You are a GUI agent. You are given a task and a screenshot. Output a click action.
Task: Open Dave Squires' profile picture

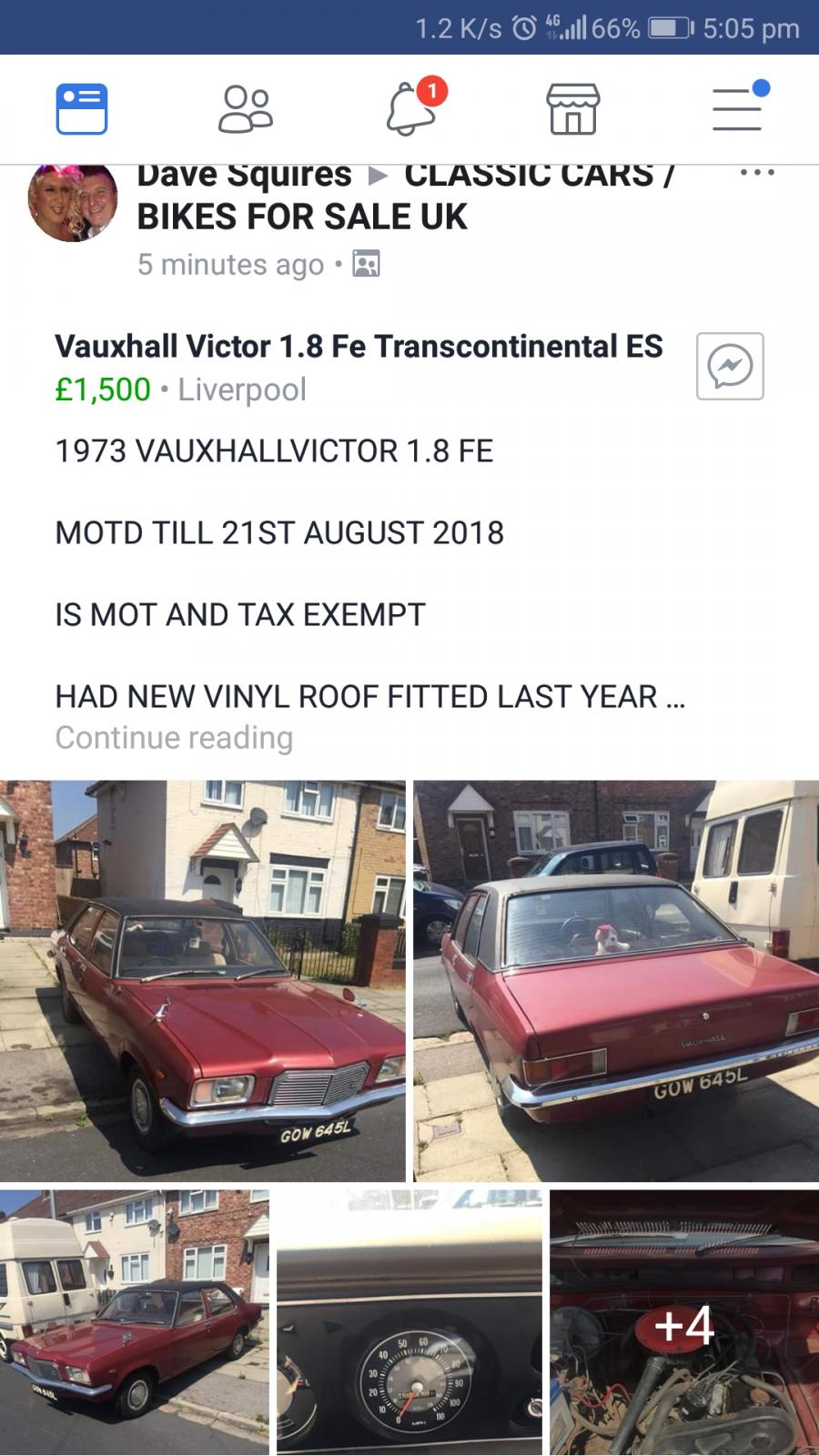point(74,203)
